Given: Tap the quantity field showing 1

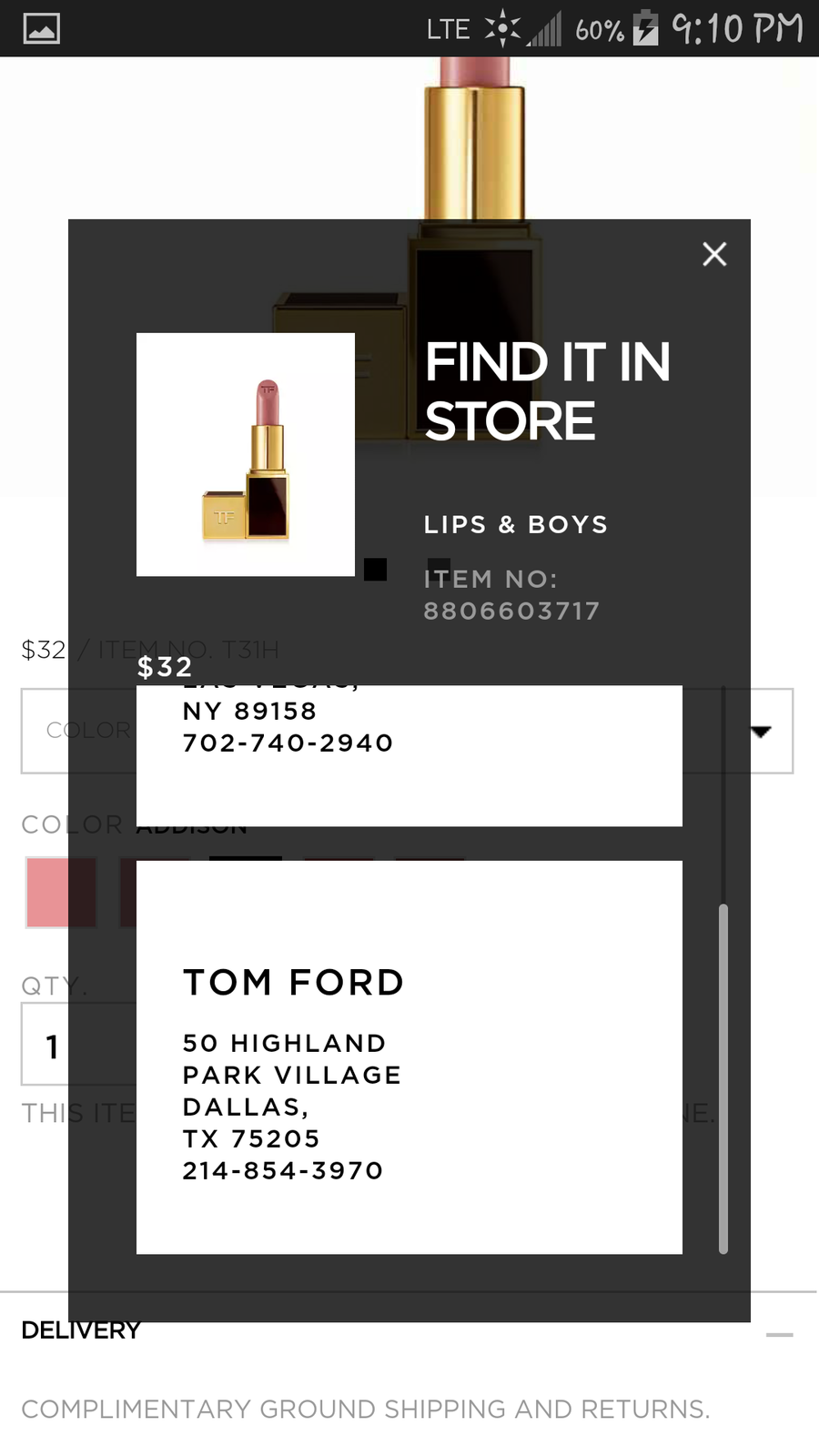Looking at the screenshot, I should pos(53,1046).
